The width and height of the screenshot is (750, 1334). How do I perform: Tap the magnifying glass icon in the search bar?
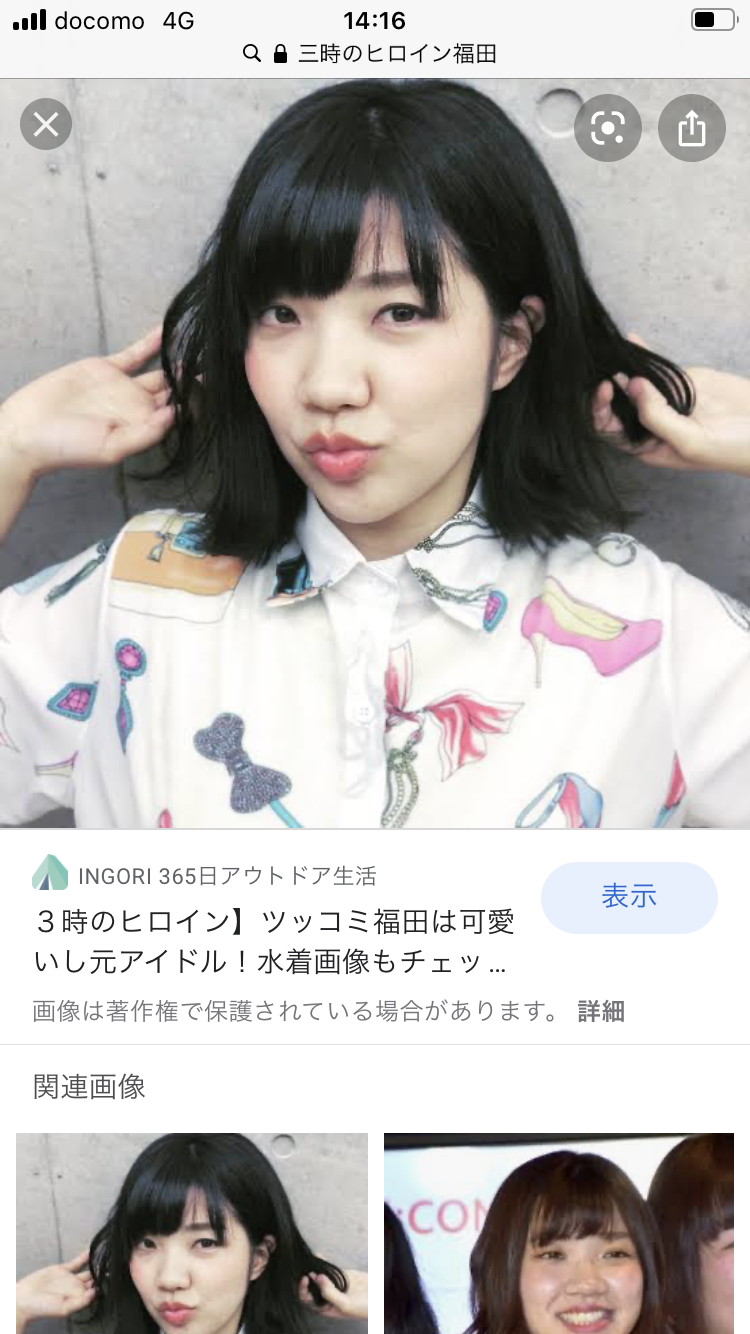(251, 54)
